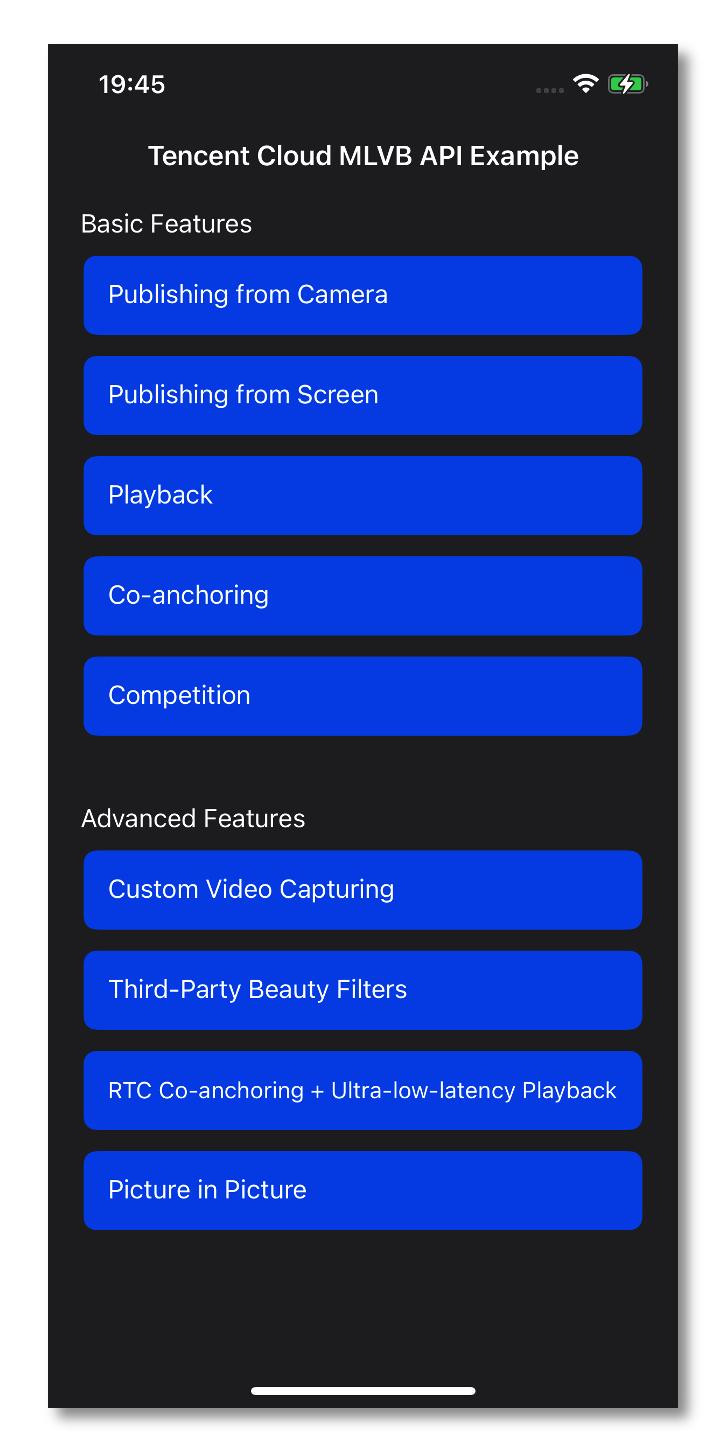
Task: Open the Playback example
Action: pyautogui.click(x=362, y=495)
